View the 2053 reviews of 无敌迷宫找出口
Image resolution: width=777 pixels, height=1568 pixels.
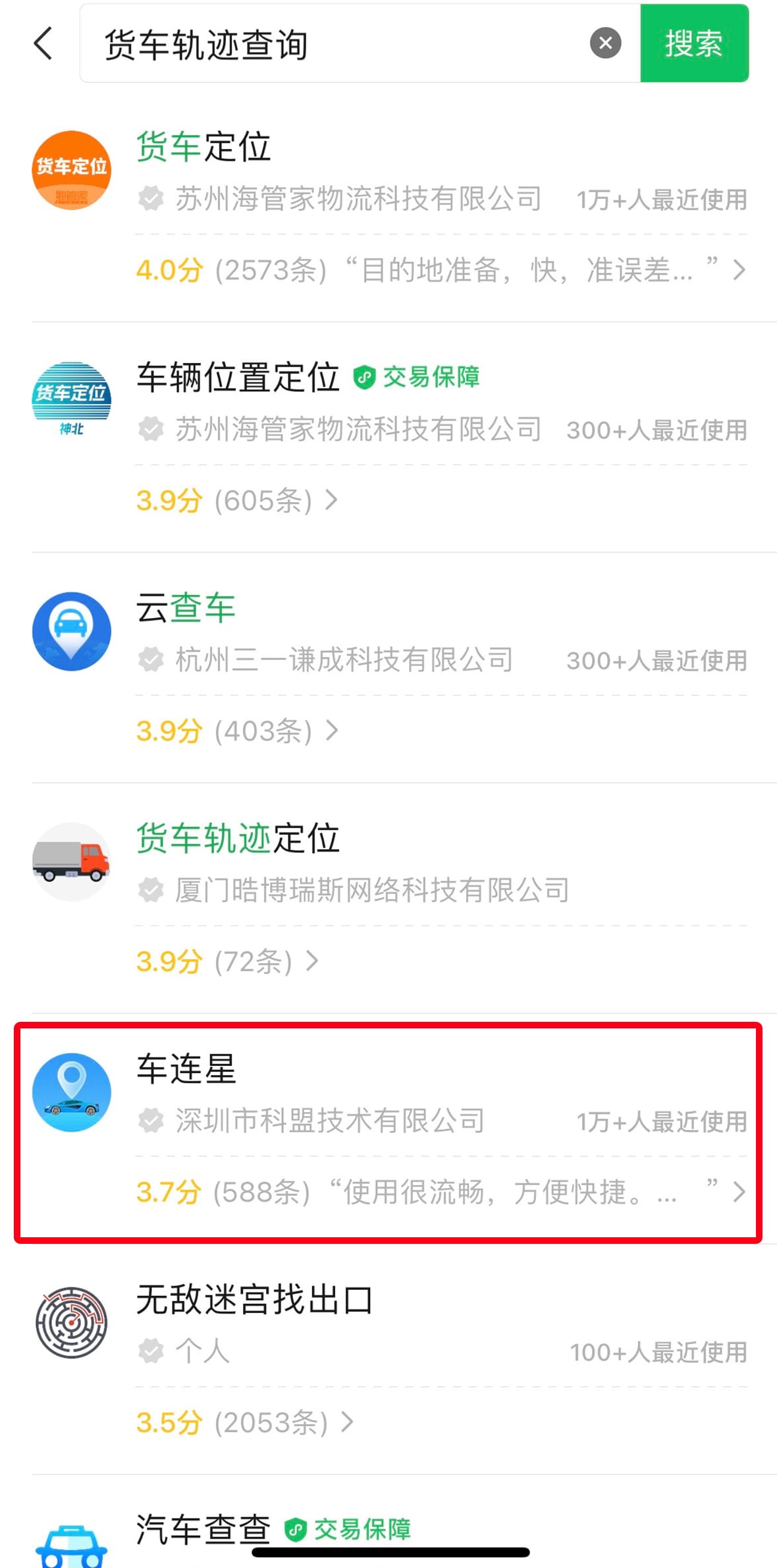[245, 1422]
